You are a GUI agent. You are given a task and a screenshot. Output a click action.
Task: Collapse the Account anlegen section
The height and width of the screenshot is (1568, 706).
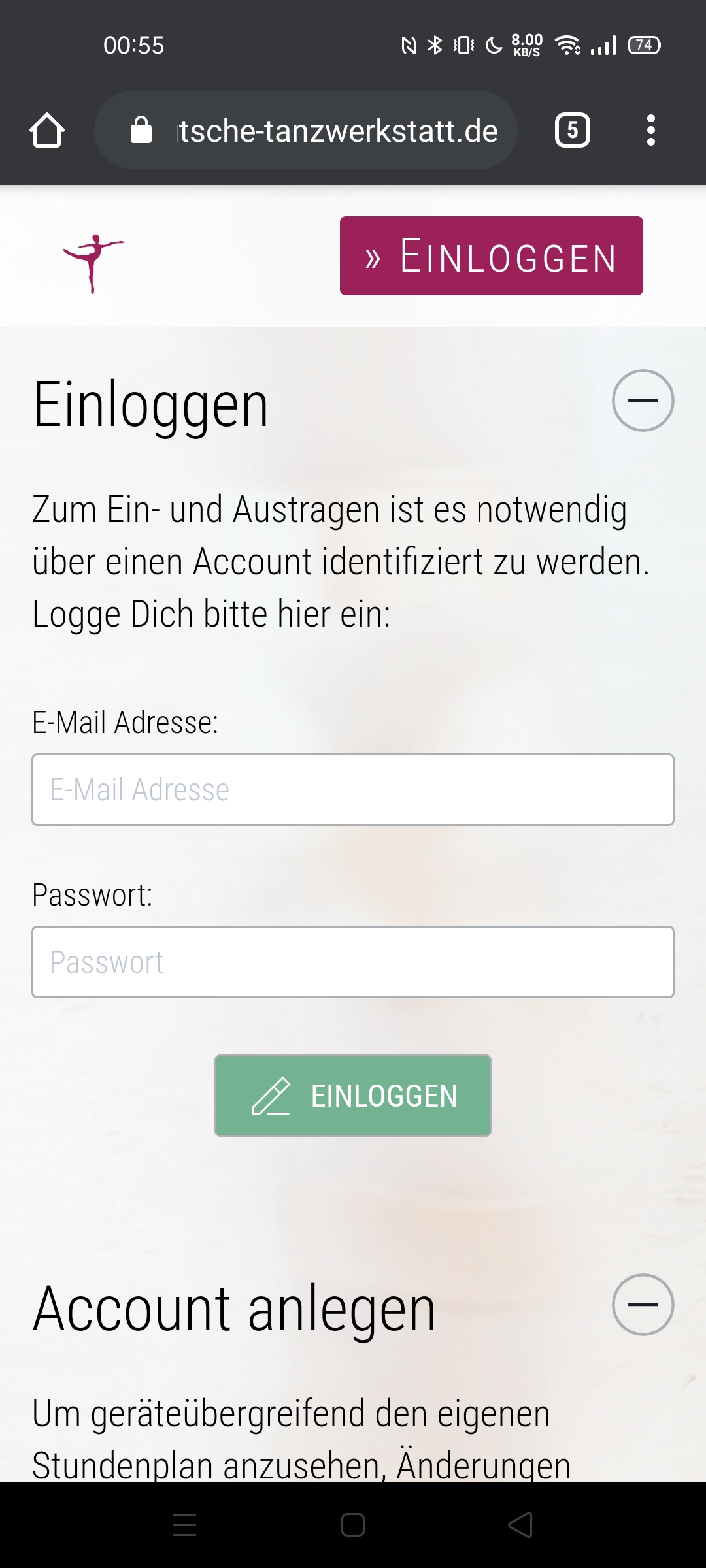643,1305
